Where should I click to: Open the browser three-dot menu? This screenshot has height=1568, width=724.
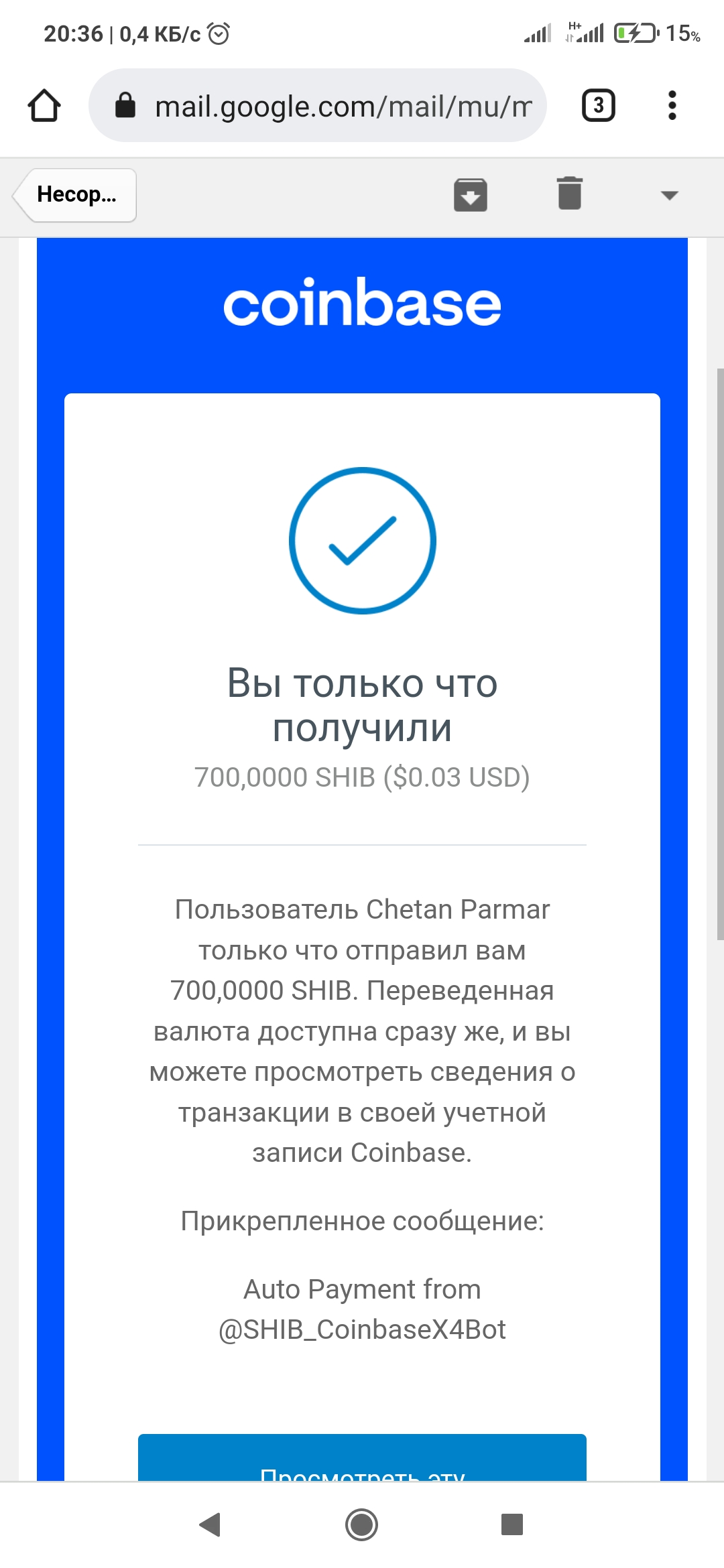pyautogui.click(x=672, y=105)
